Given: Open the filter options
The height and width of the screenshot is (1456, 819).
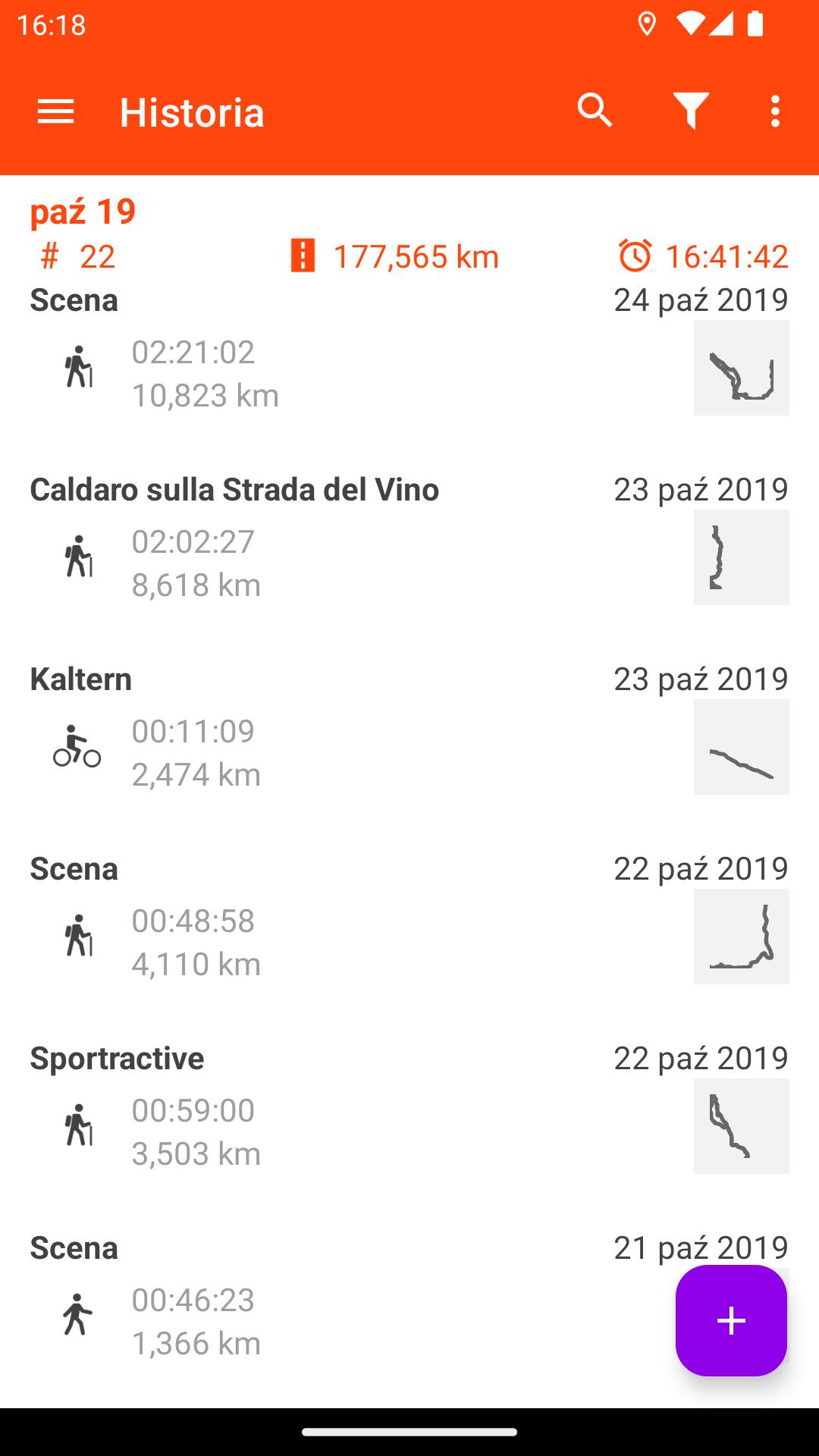Looking at the screenshot, I should (x=691, y=111).
